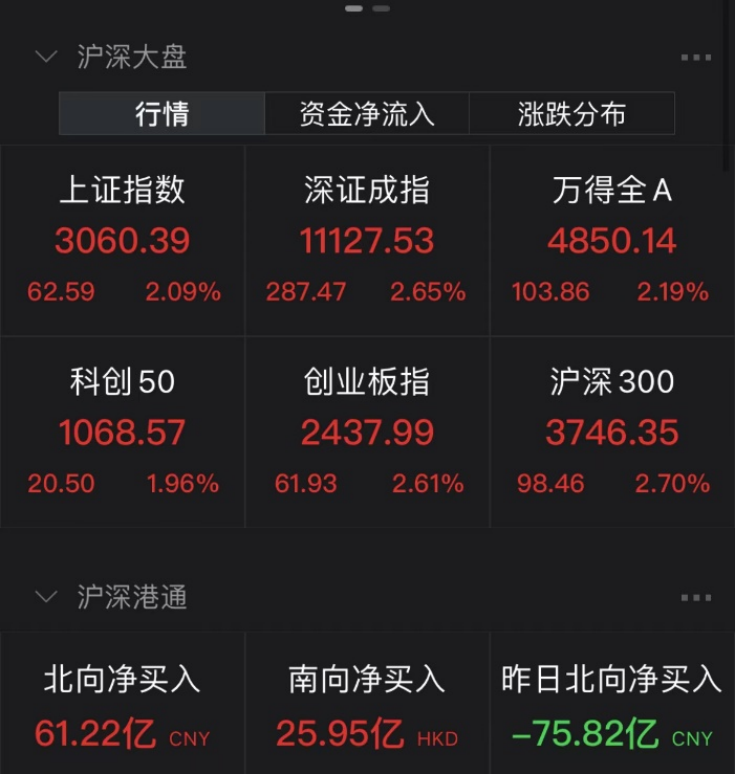Viewport: 735px width, 775px height.
Task: Open details for 科创50 index
Action: (x=122, y=432)
